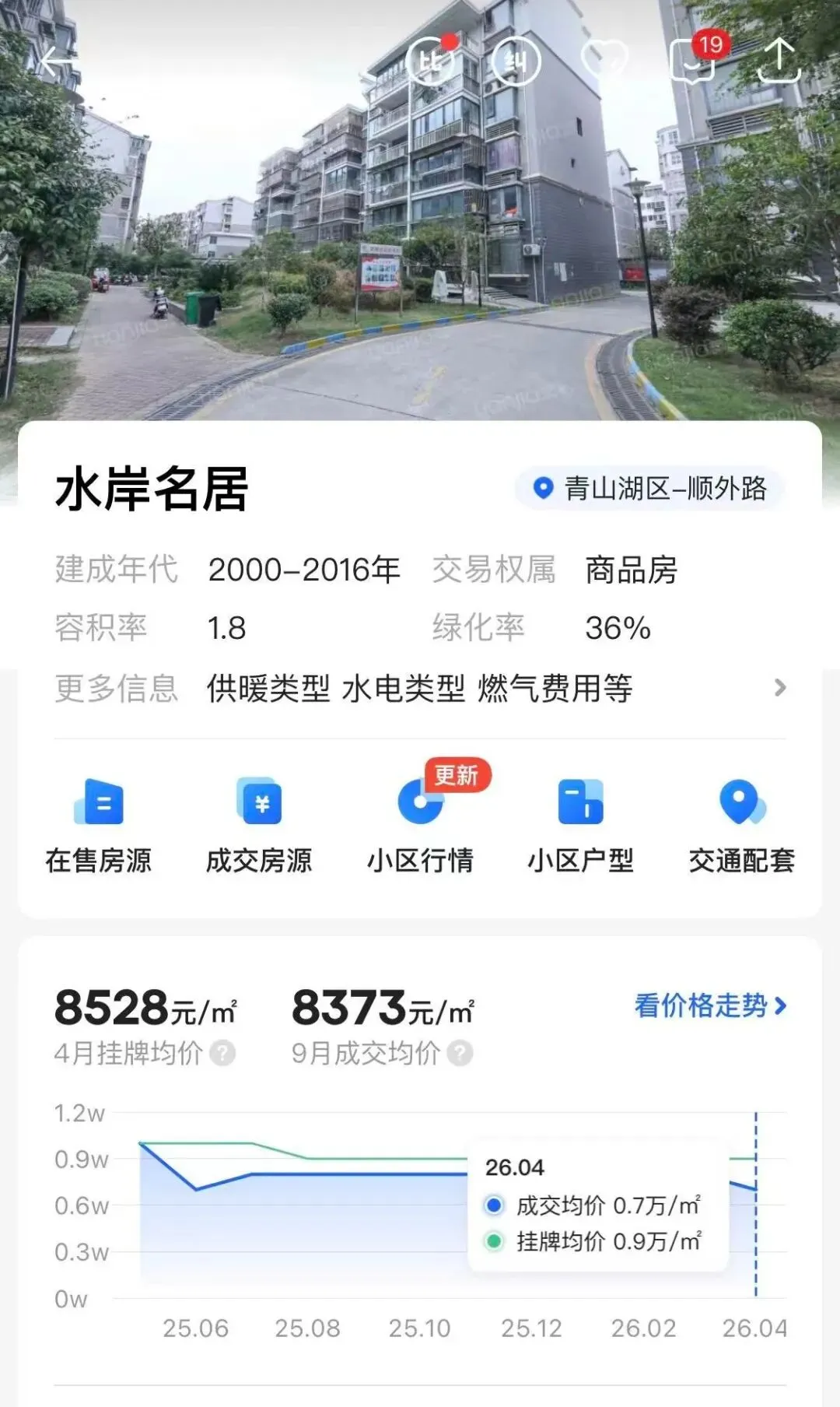Open 小区行情 market info
Viewport: 840px width, 1407px height.
coord(420,826)
